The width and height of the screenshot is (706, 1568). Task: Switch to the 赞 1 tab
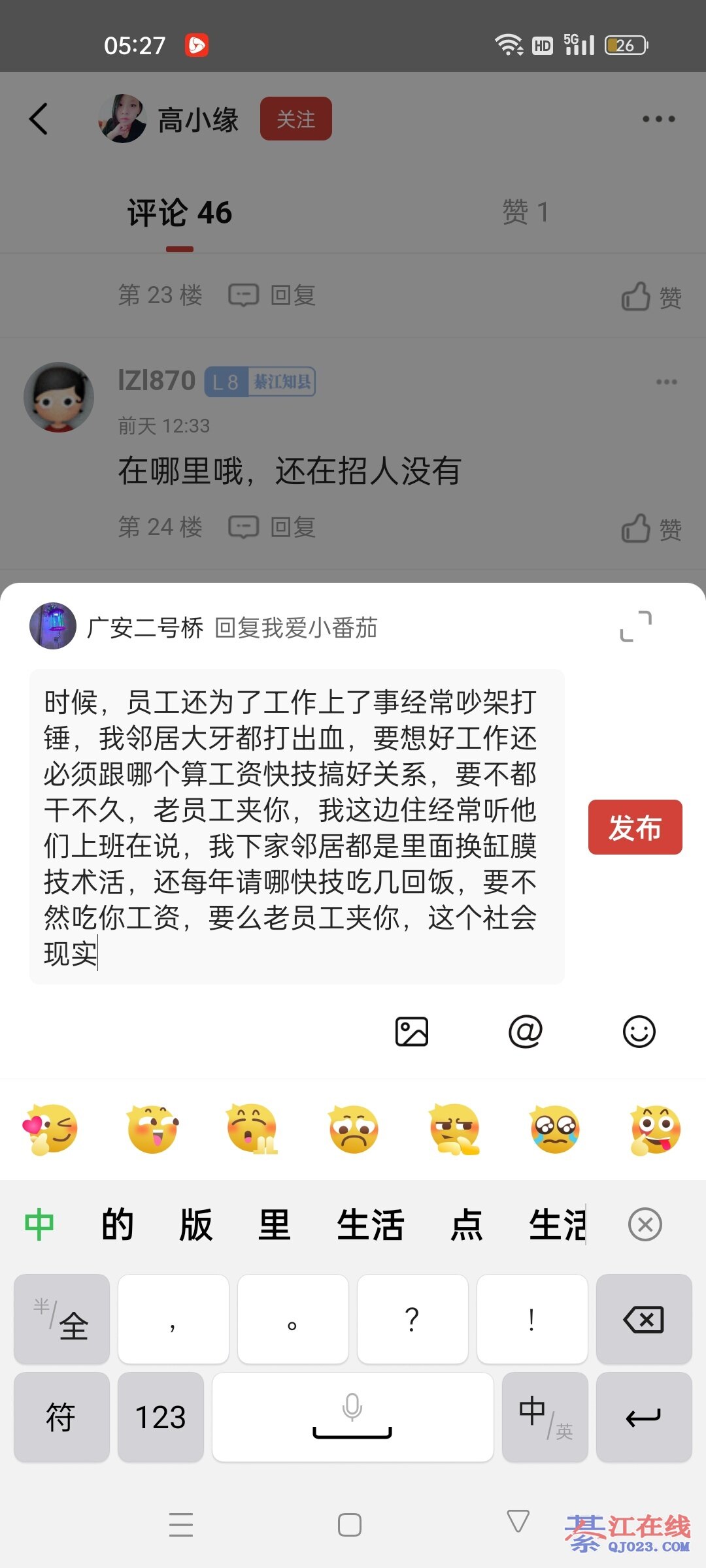(x=525, y=212)
